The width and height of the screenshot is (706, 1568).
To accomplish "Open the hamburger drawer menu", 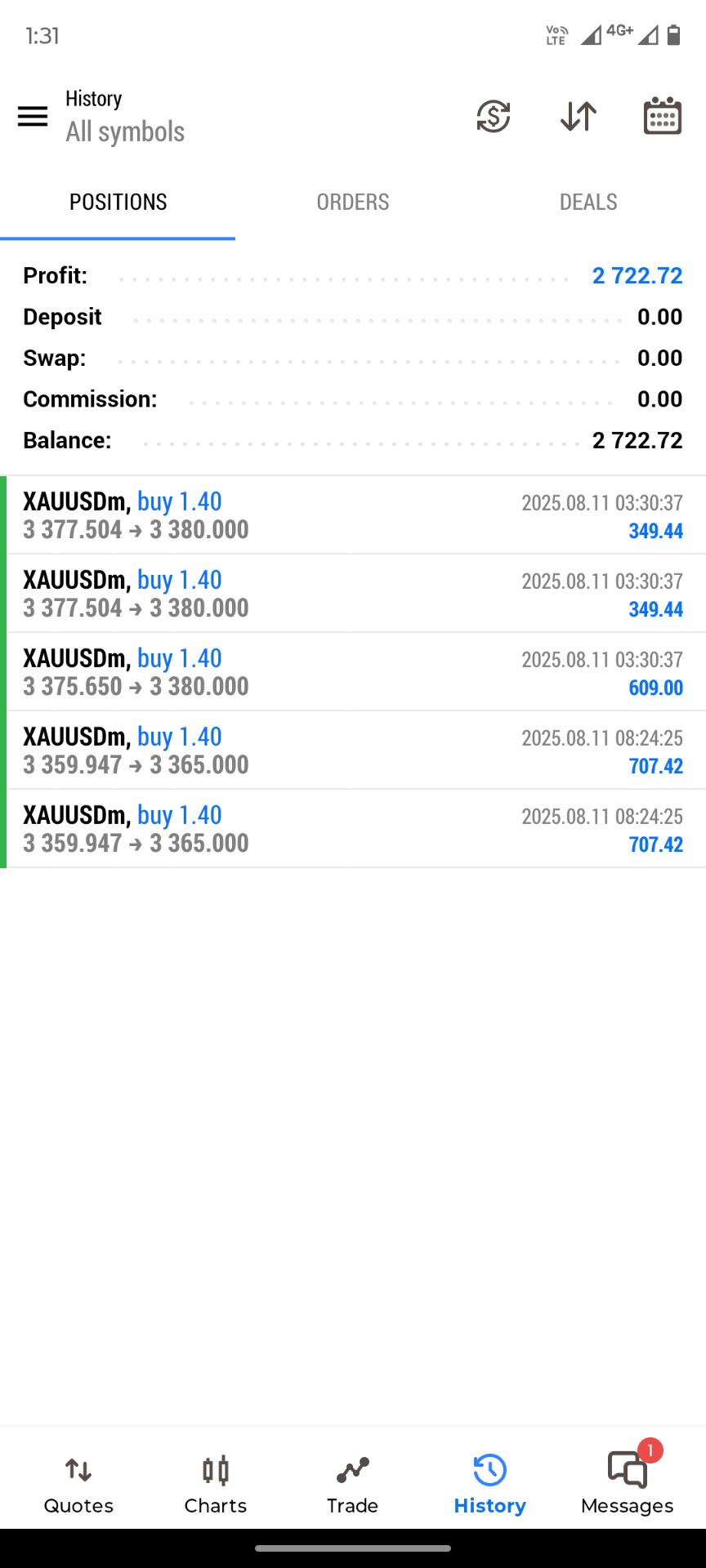I will pyautogui.click(x=33, y=116).
